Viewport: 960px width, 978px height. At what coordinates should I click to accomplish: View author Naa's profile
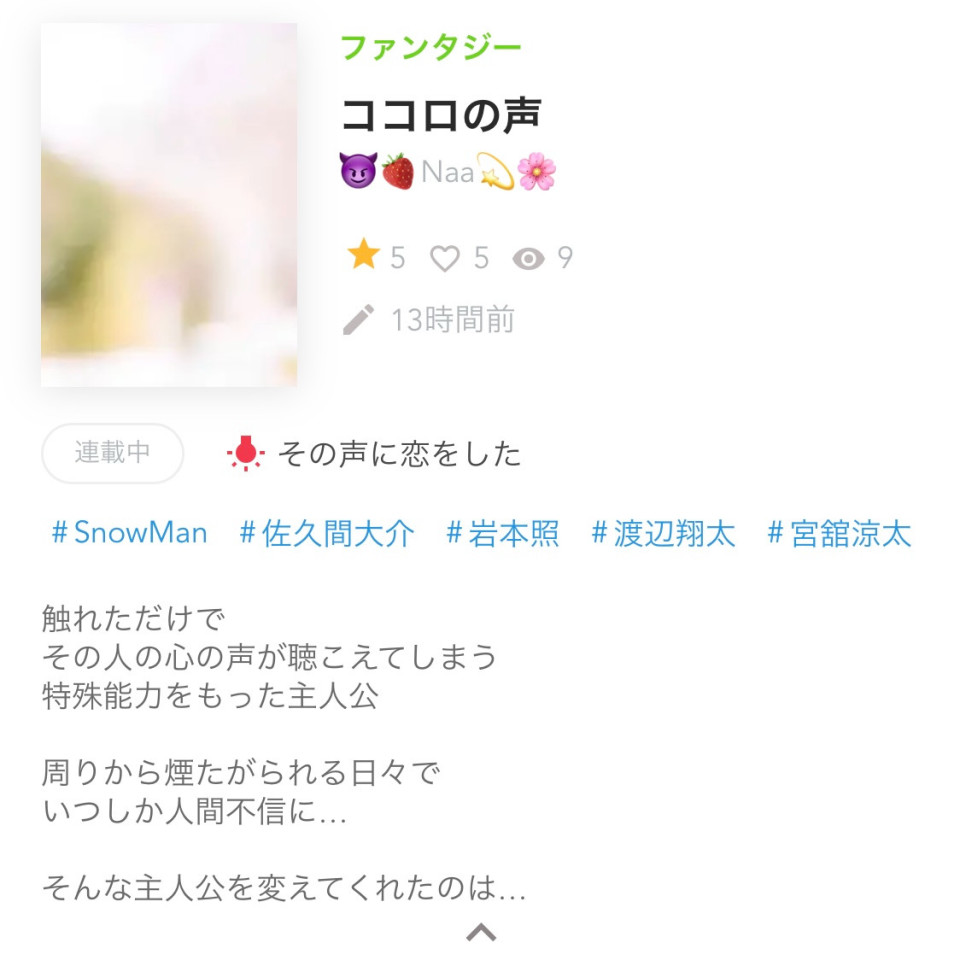(x=447, y=172)
